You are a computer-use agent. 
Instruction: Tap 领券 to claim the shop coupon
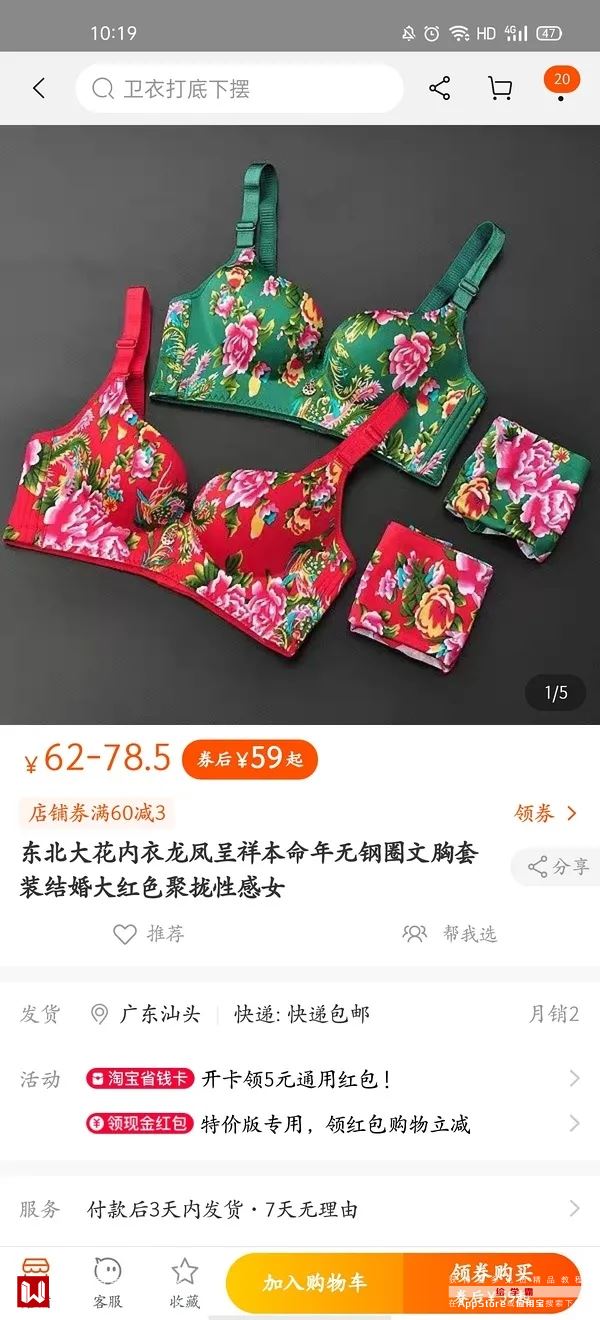[546, 813]
